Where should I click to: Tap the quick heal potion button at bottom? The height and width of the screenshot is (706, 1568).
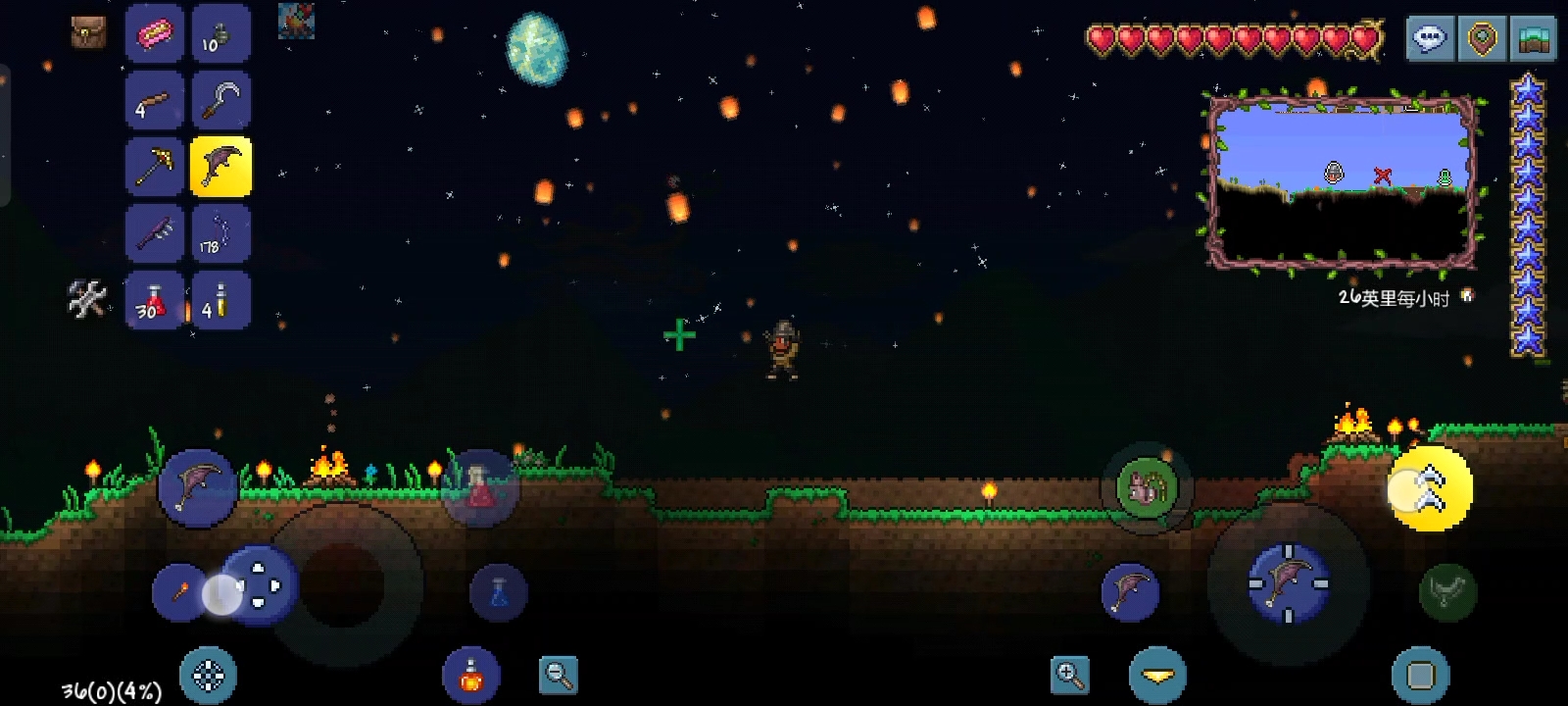[x=471, y=675]
